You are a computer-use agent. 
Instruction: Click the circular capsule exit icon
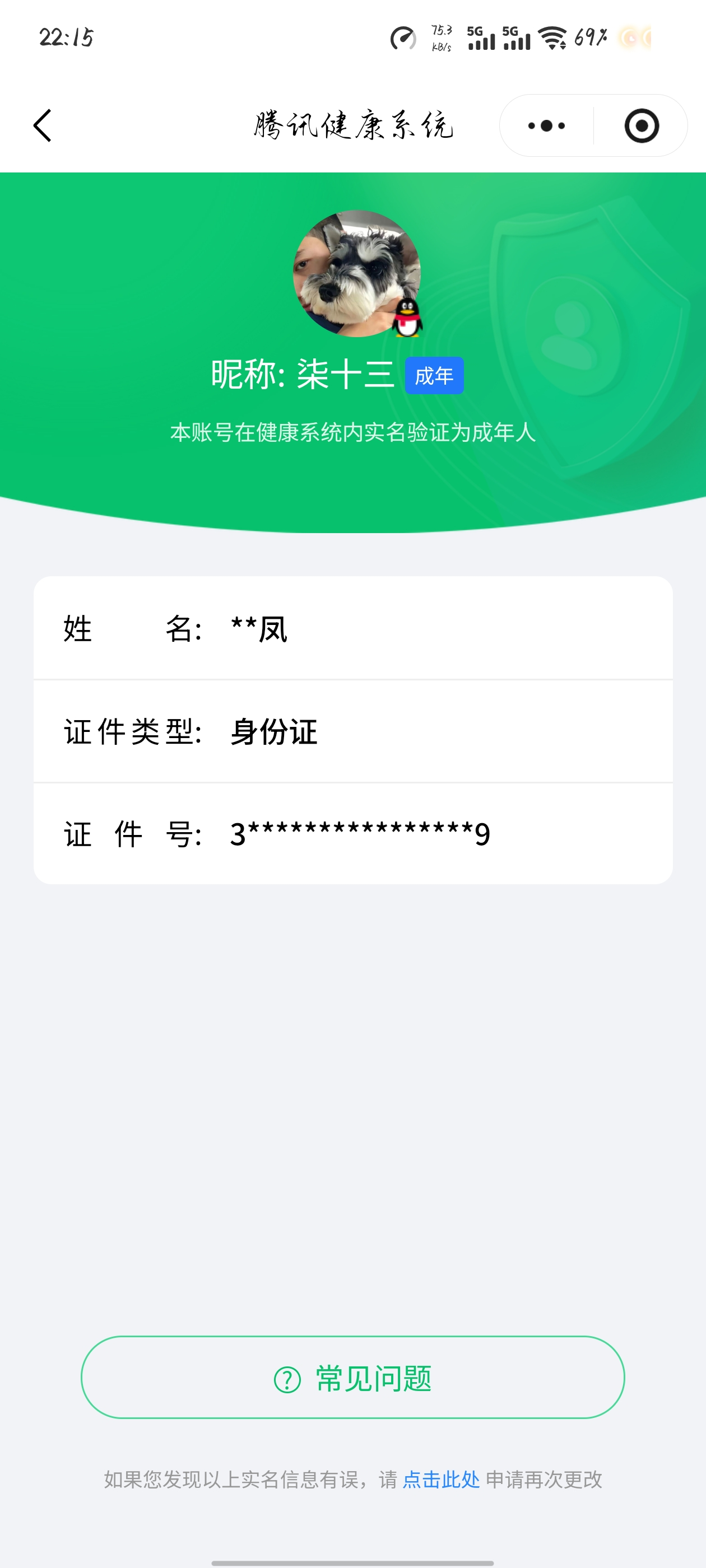coord(642,125)
